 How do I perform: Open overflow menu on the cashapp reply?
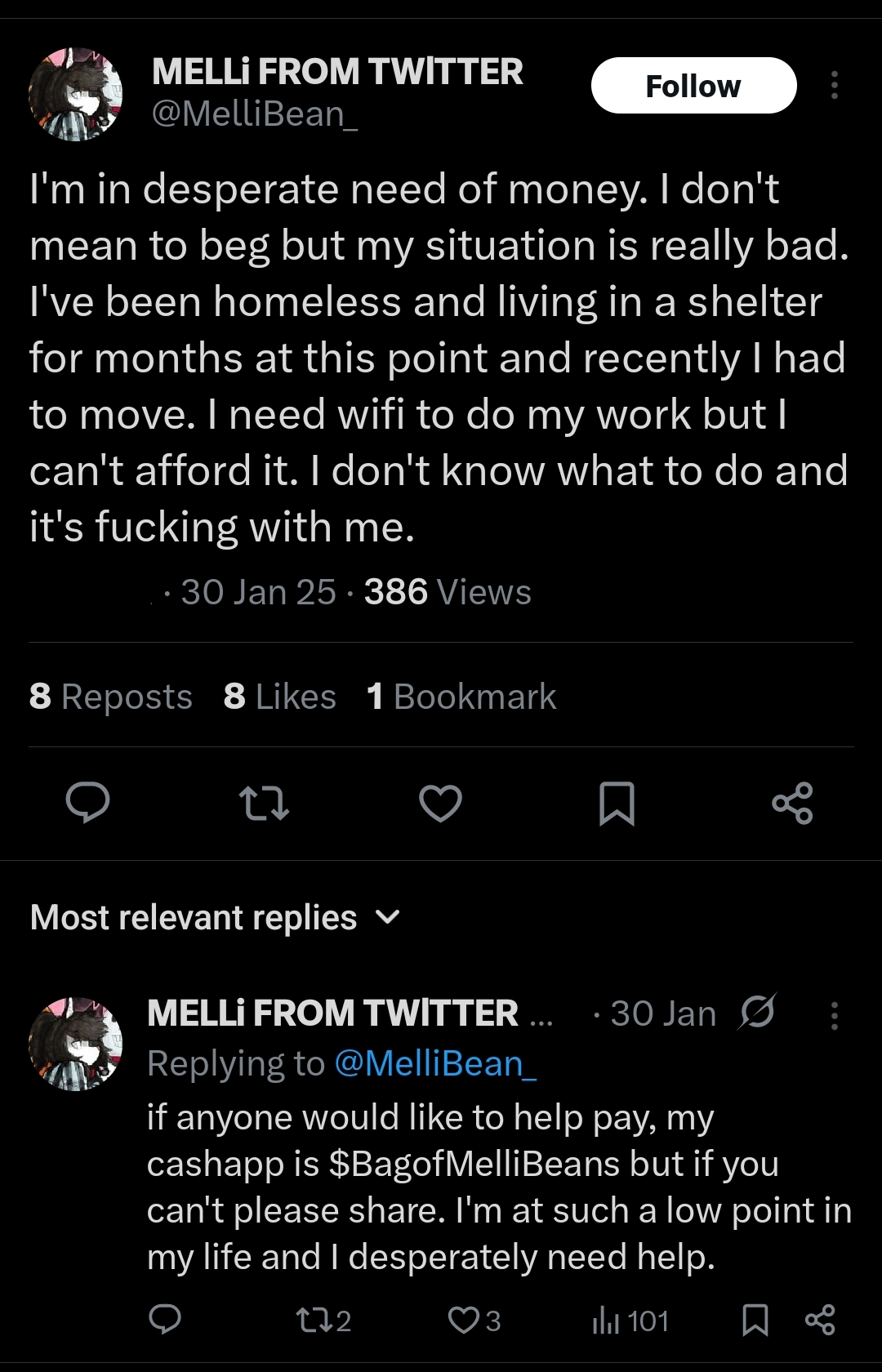[x=834, y=1015]
